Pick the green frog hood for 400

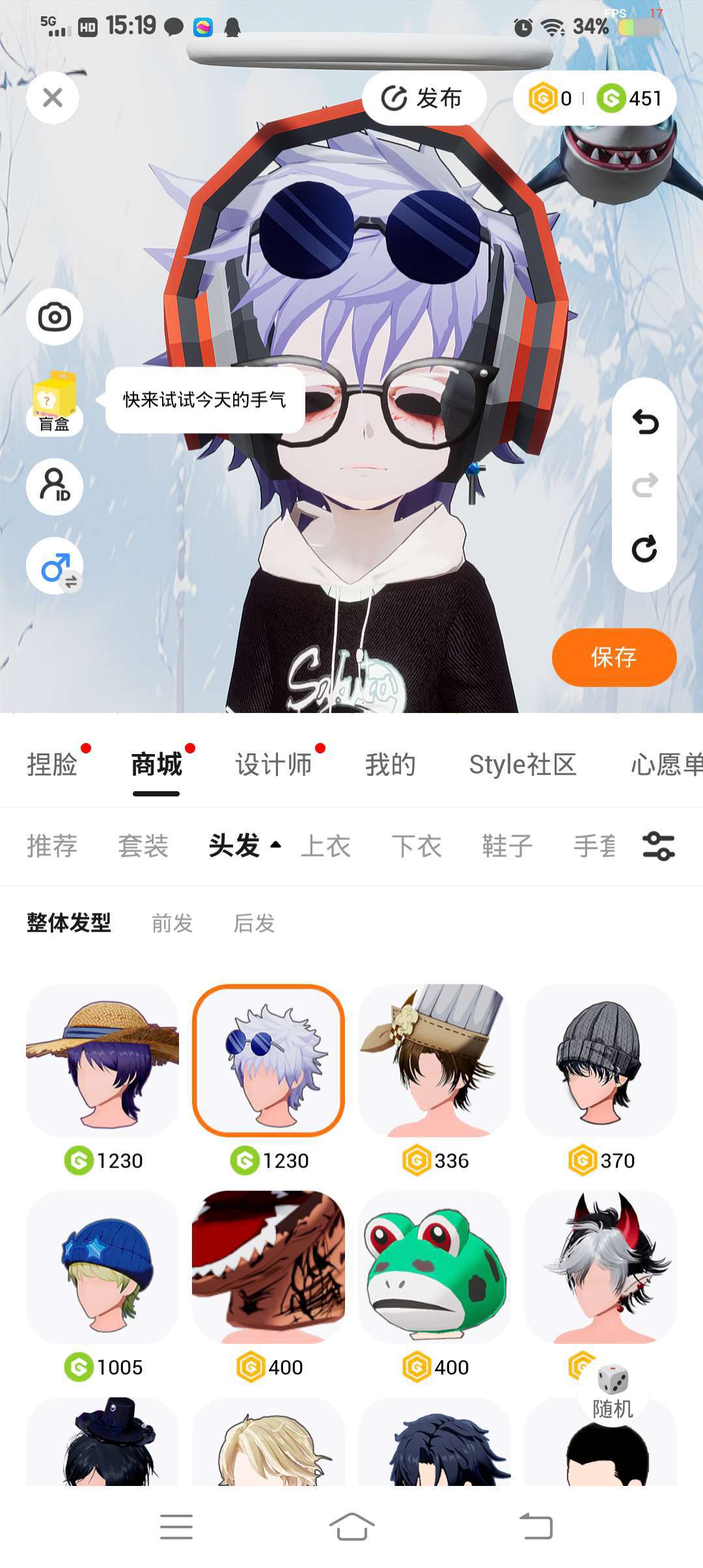434,1267
